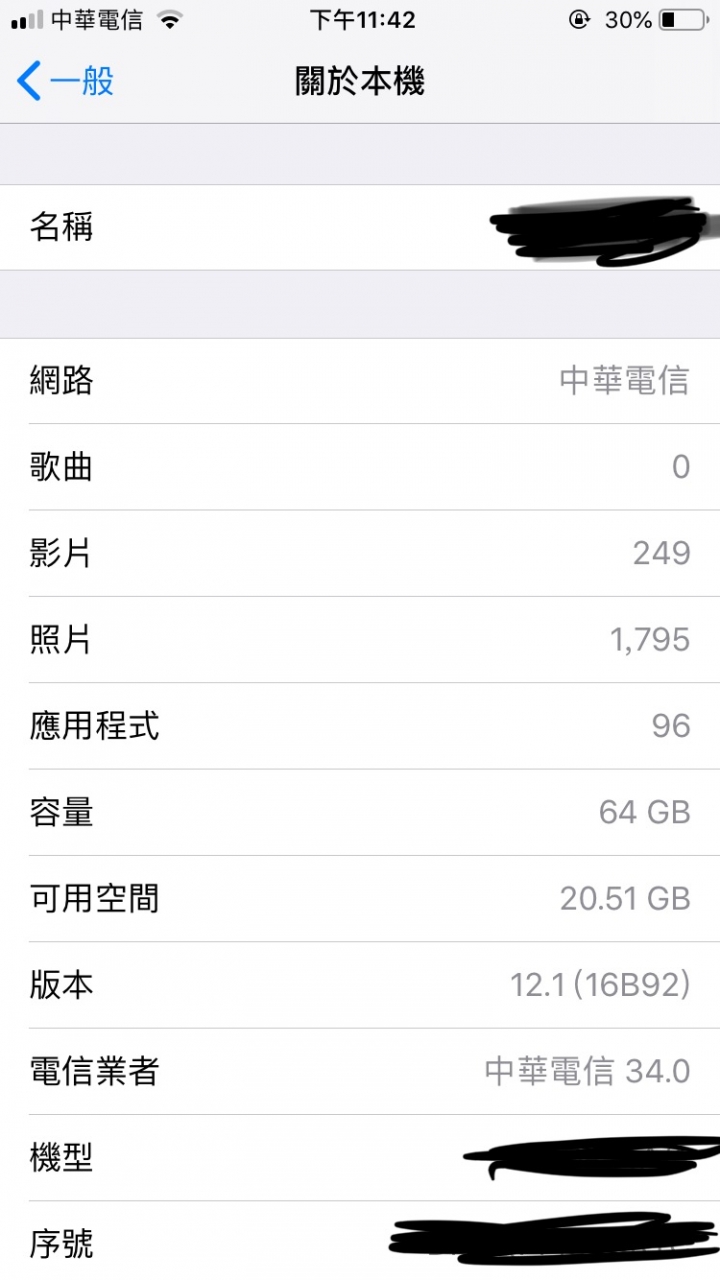Open the 名稱 row to rename device

[360, 228]
